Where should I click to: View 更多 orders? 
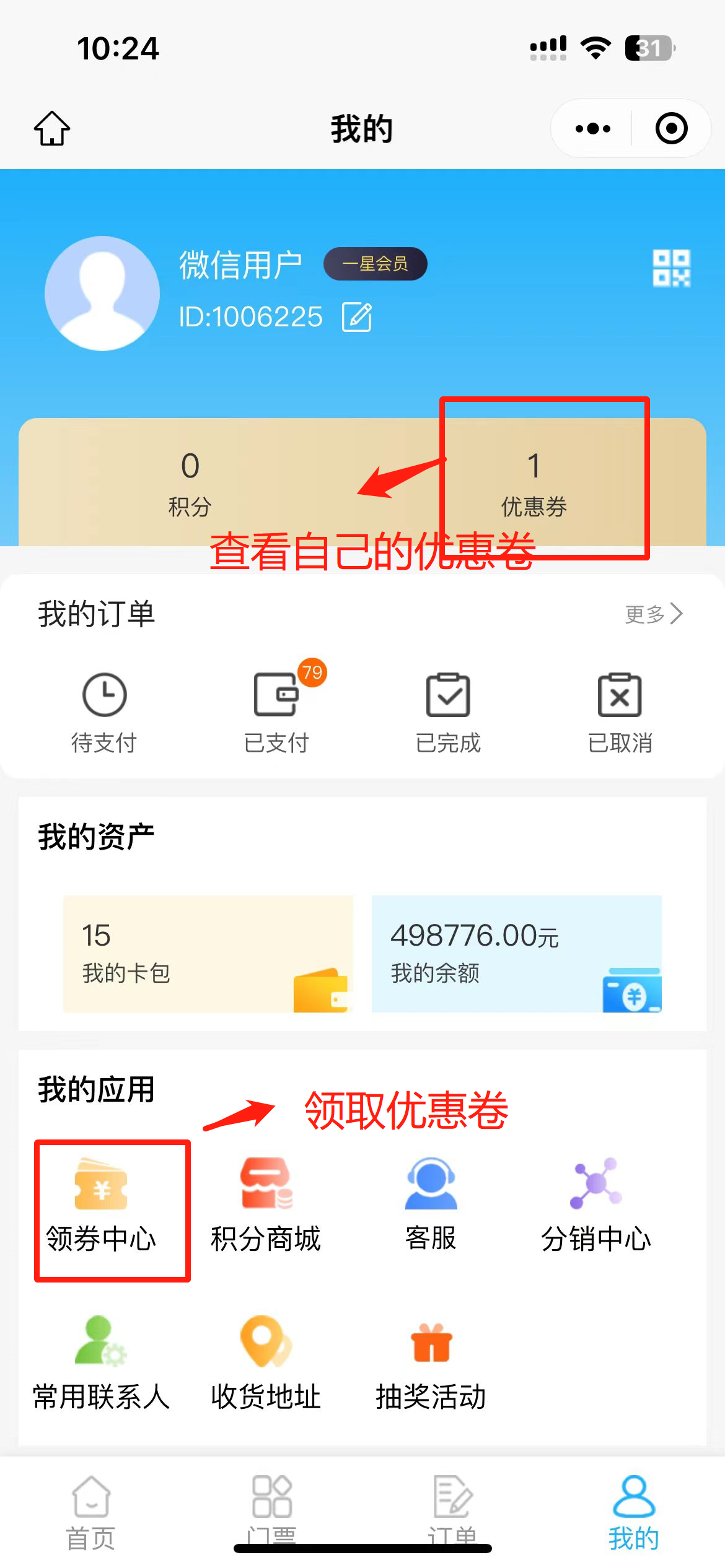653,614
